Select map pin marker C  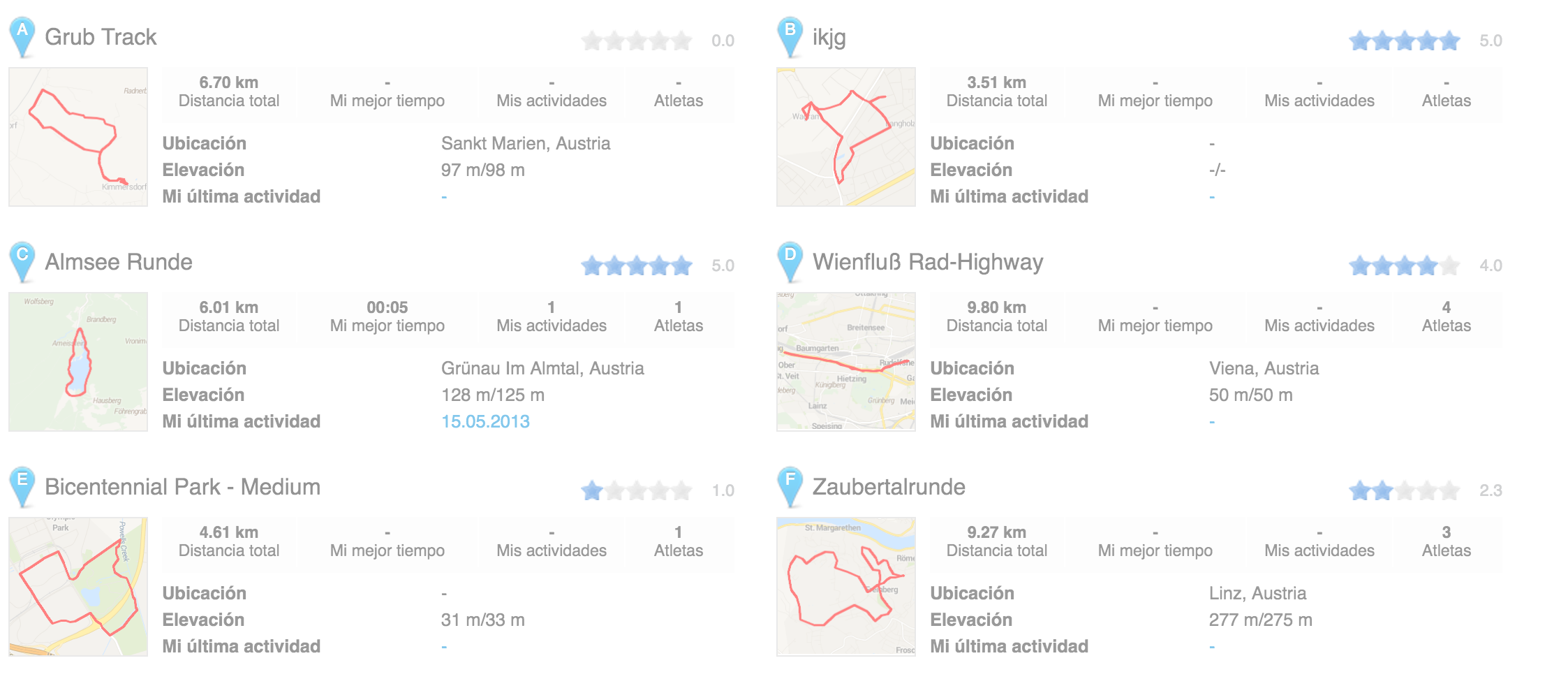point(22,260)
